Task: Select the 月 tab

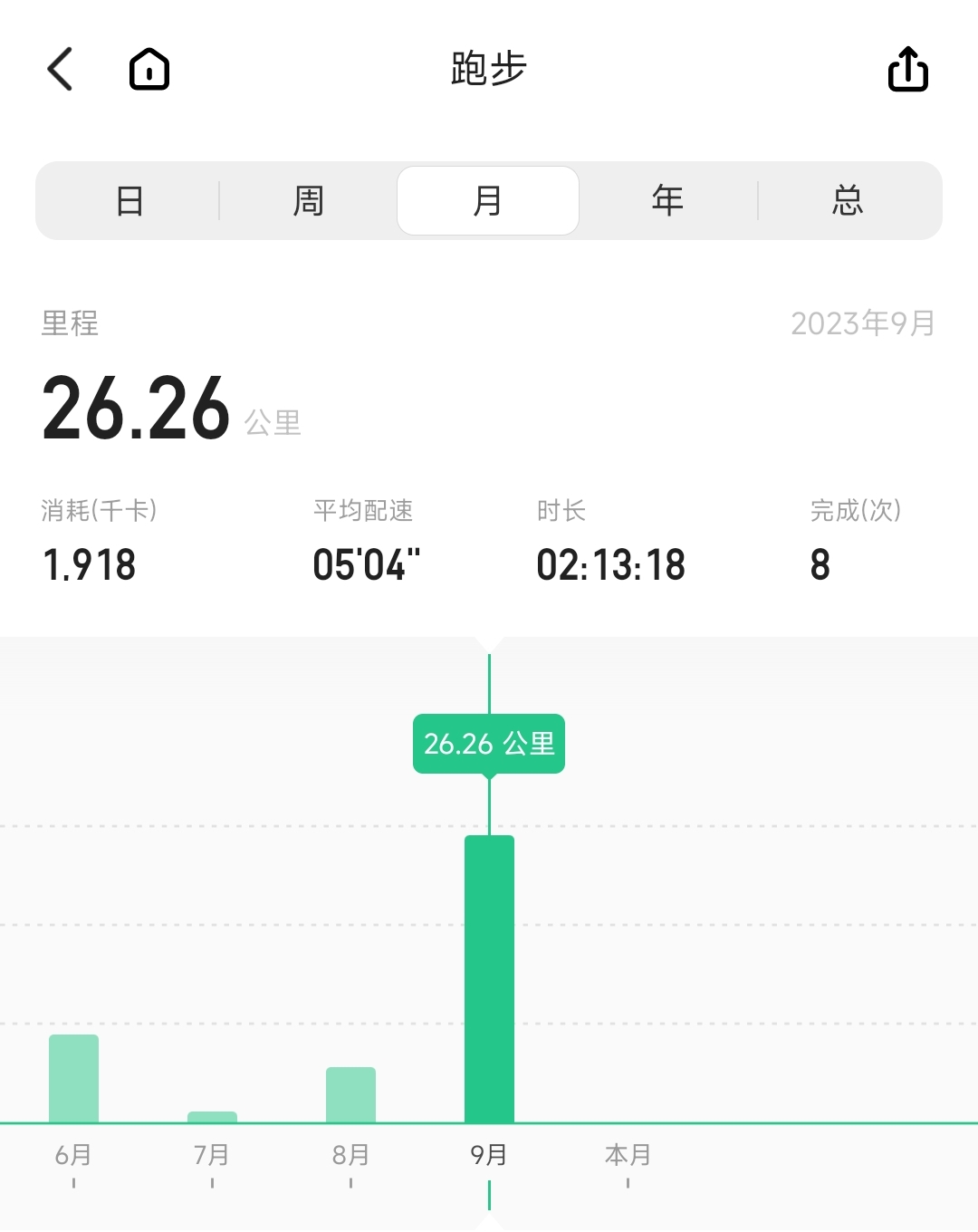Action: [488, 200]
